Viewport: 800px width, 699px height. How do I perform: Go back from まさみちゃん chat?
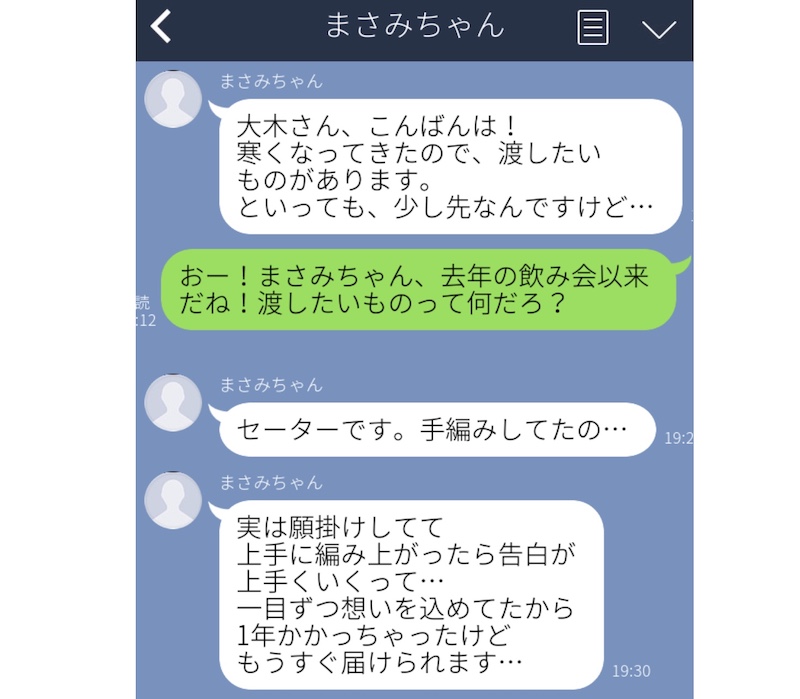pyautogui.click(x=161, y=27)
